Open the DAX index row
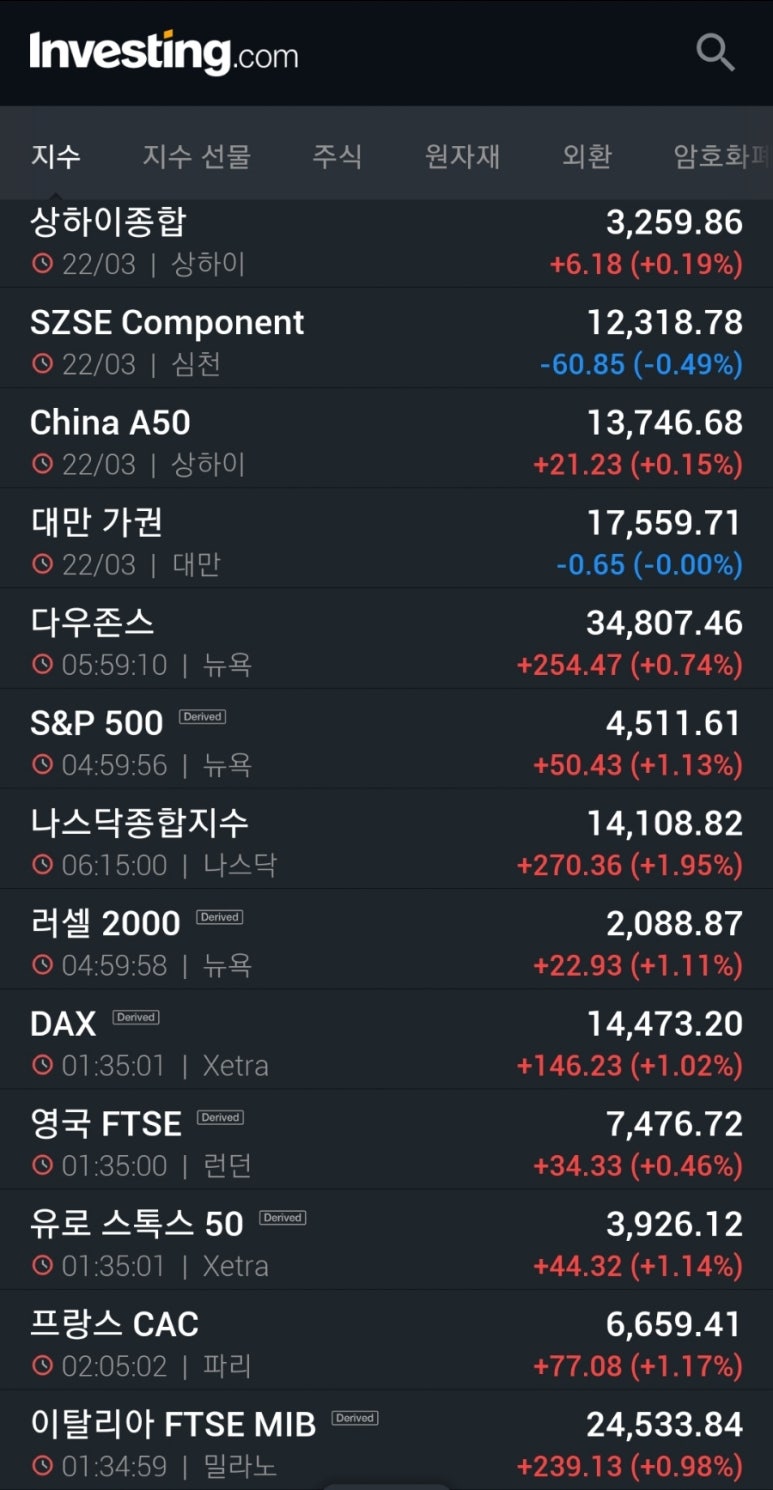This screenshot has width=773, height=1490. coord(386,1039)
